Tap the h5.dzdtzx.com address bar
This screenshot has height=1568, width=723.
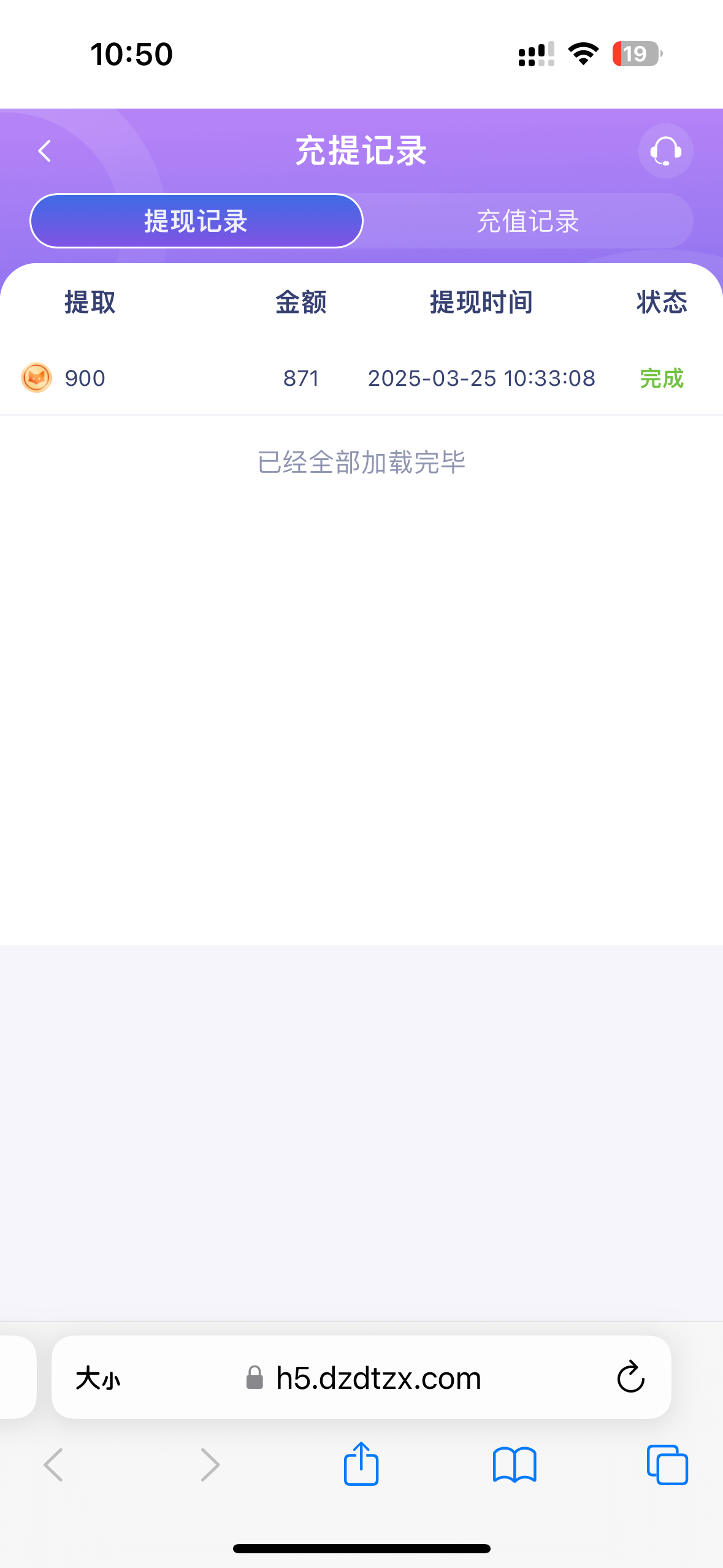click(x=362, y=1378)
